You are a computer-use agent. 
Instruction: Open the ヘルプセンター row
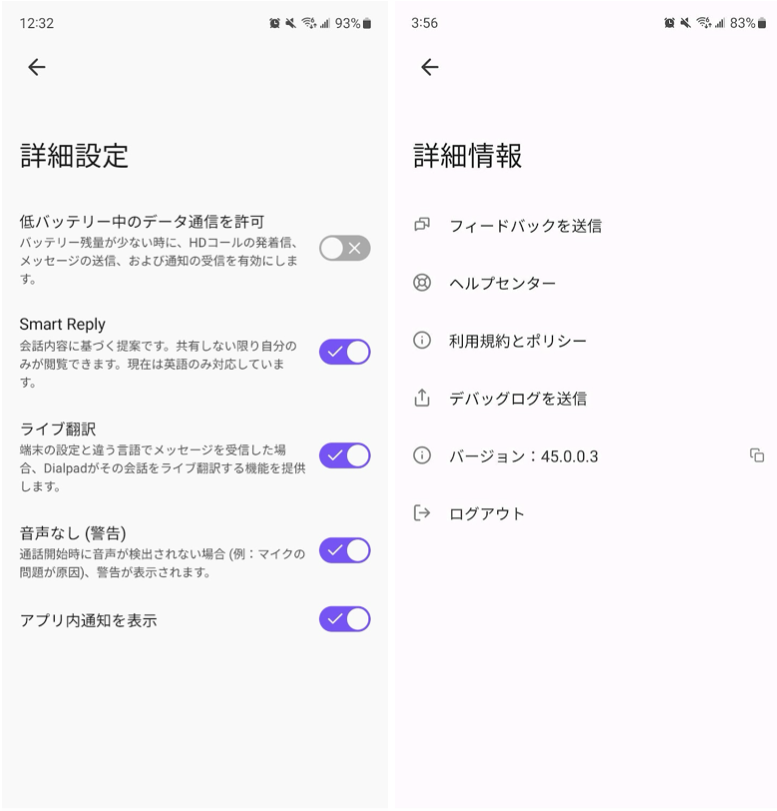pos(501,284)
